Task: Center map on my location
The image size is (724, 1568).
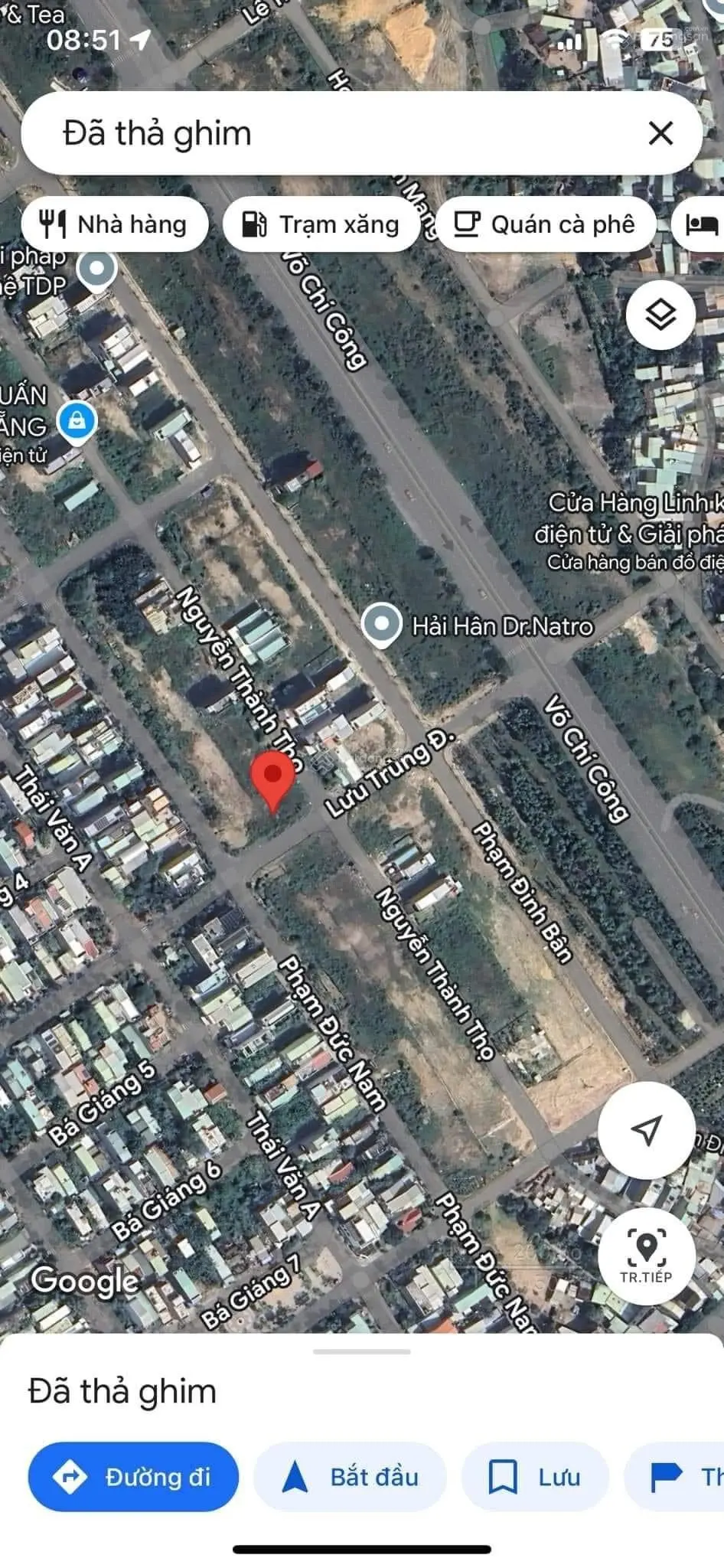Action: pyautogui.click(x=646, y=1129)
